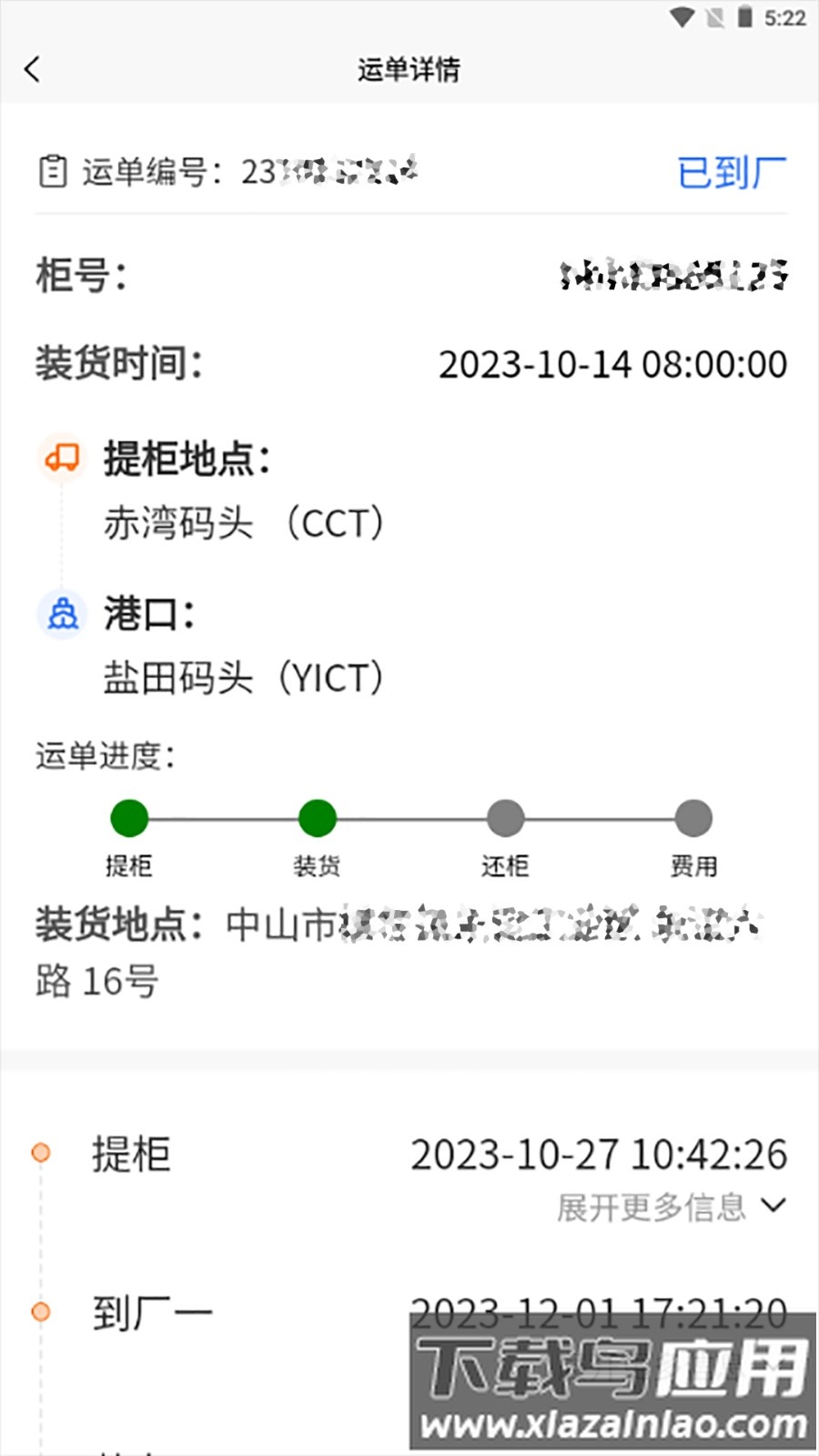Tap the loading time 2023-10-14 08:00:00
Viewport: 819px width, 1456px height.
click(612, 364)
